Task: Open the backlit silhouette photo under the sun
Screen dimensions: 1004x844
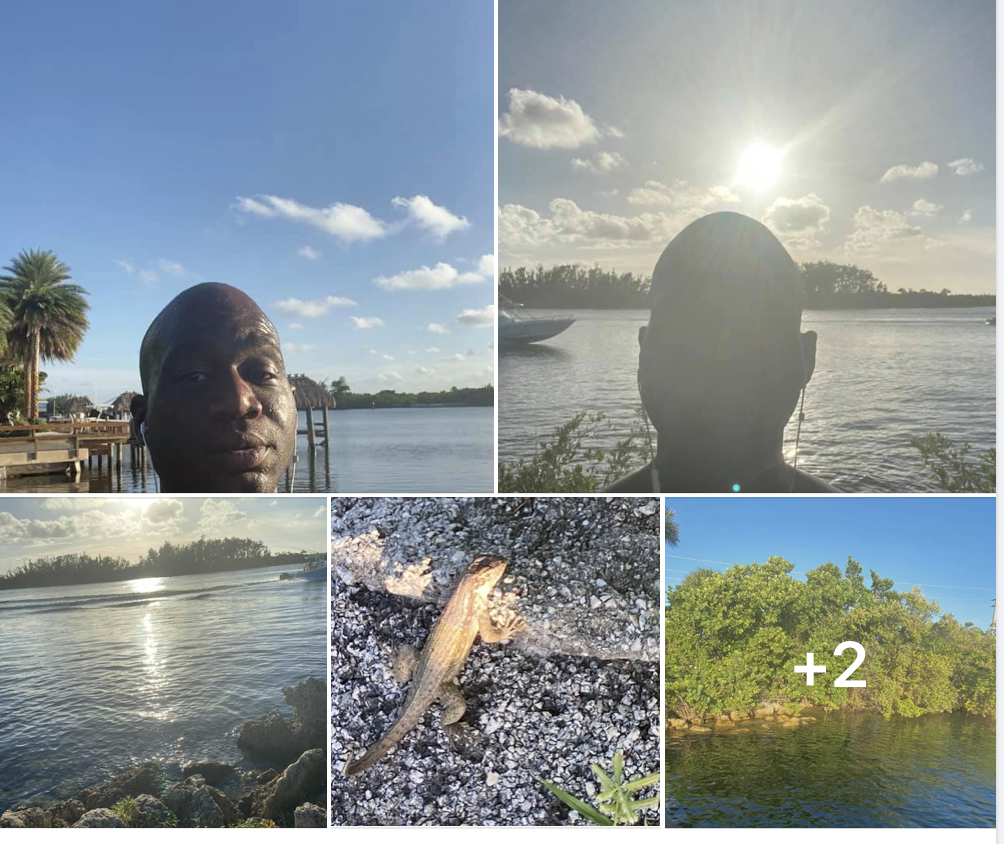Action: [x=747, y=246]
